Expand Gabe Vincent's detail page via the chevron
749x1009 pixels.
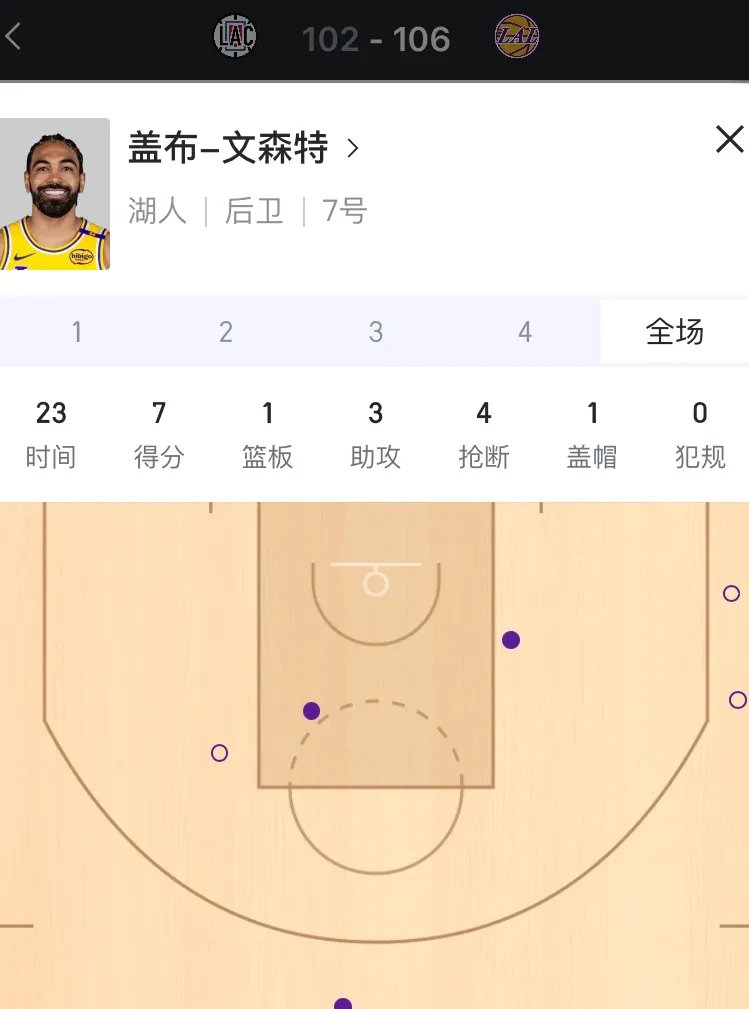(x=352, y=147)
